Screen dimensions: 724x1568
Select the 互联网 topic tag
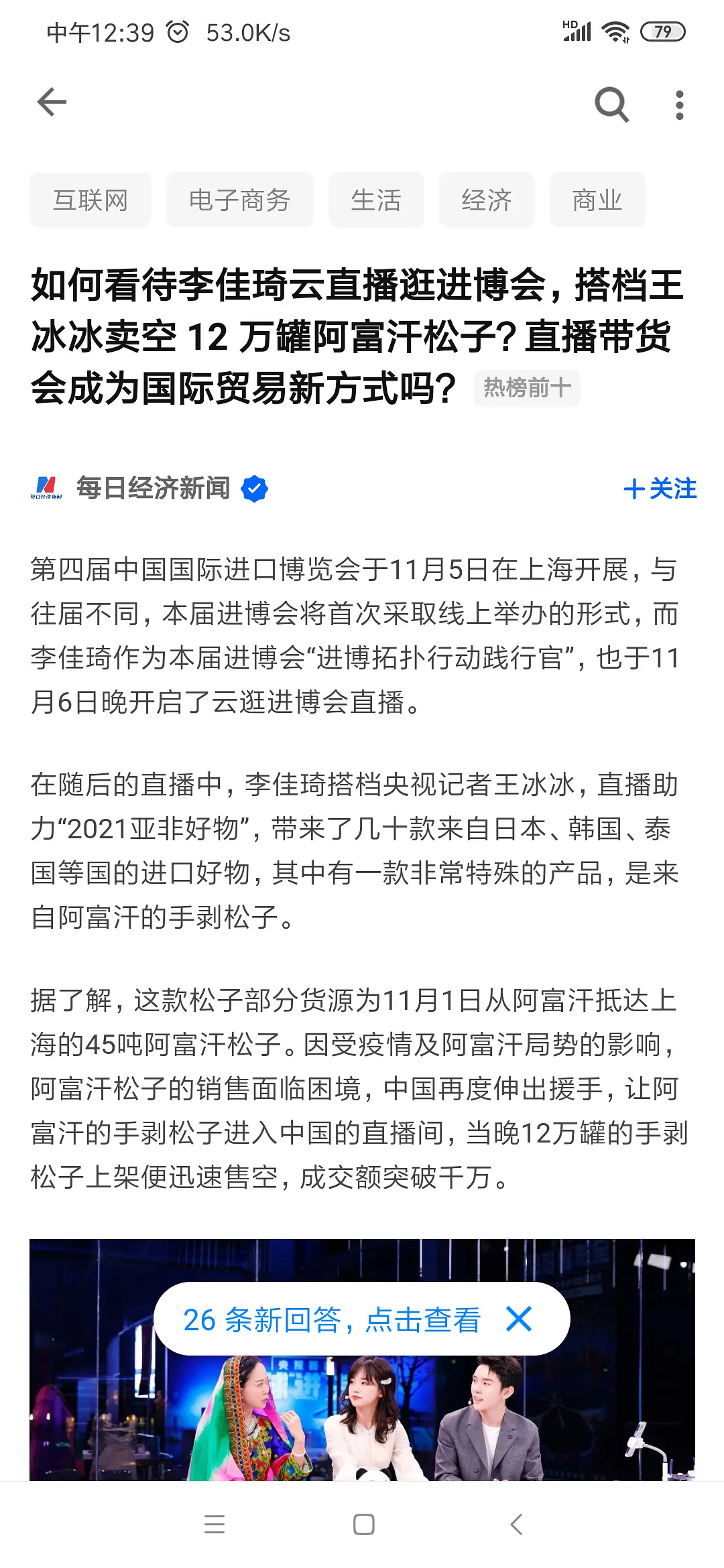coord(90,200)
